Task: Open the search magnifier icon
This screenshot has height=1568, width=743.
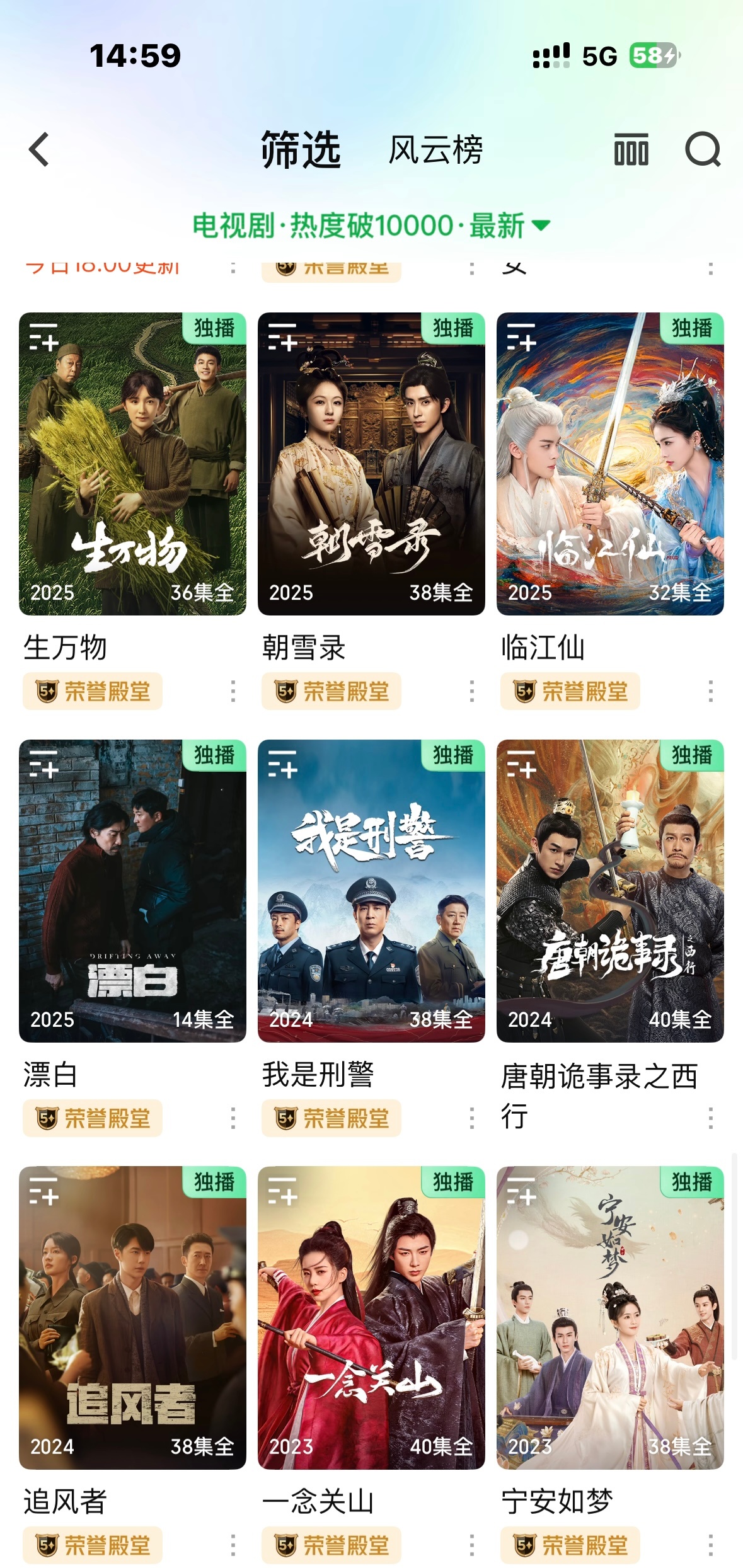Action: [703, 150]
